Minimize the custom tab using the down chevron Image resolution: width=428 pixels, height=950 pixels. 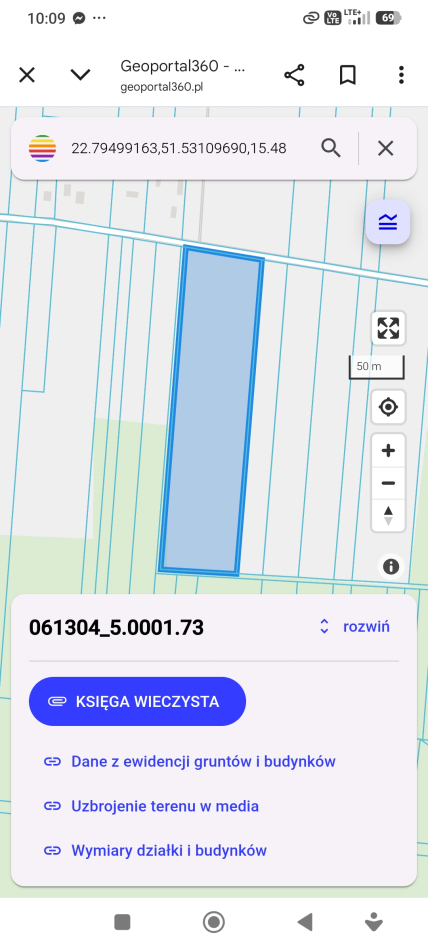[x=80, y=75]
